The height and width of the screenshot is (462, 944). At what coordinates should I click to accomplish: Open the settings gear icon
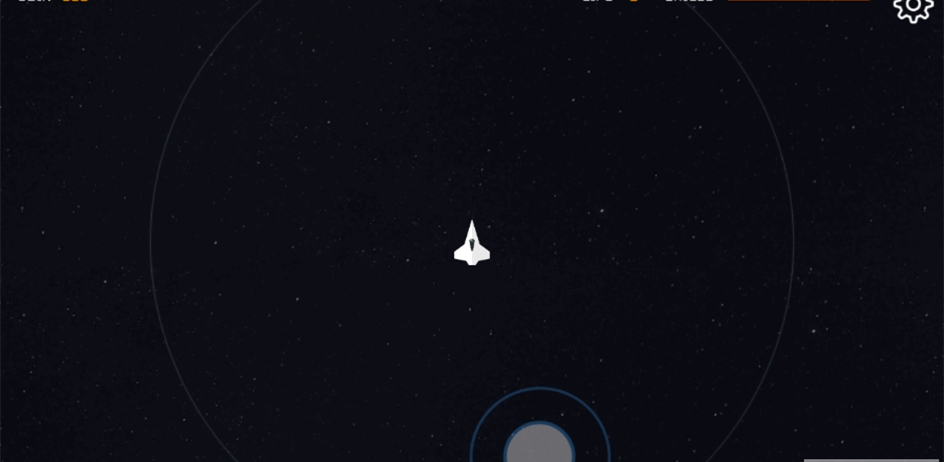pyautogui.click(x=912, y=8)
